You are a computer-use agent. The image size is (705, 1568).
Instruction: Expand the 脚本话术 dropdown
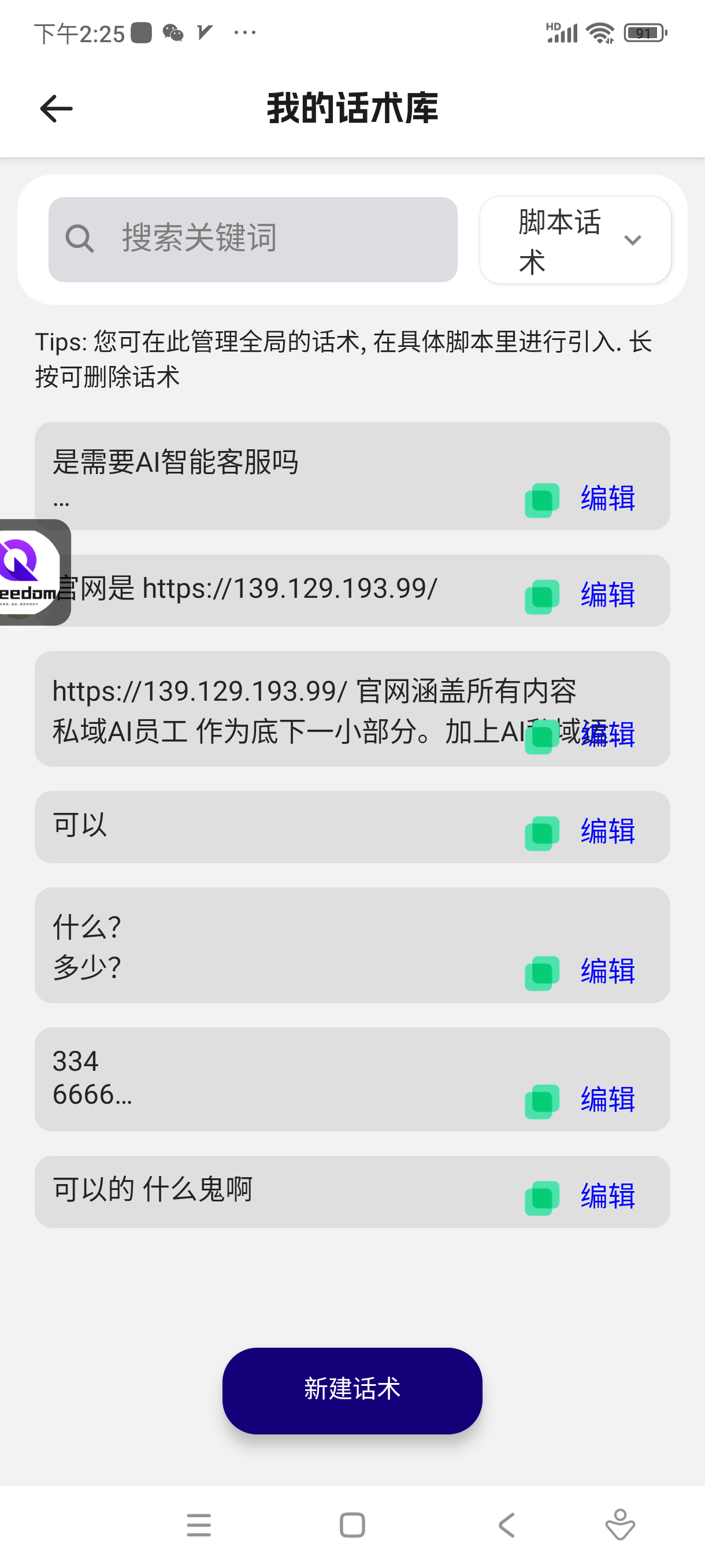click(x=575, y=240)
